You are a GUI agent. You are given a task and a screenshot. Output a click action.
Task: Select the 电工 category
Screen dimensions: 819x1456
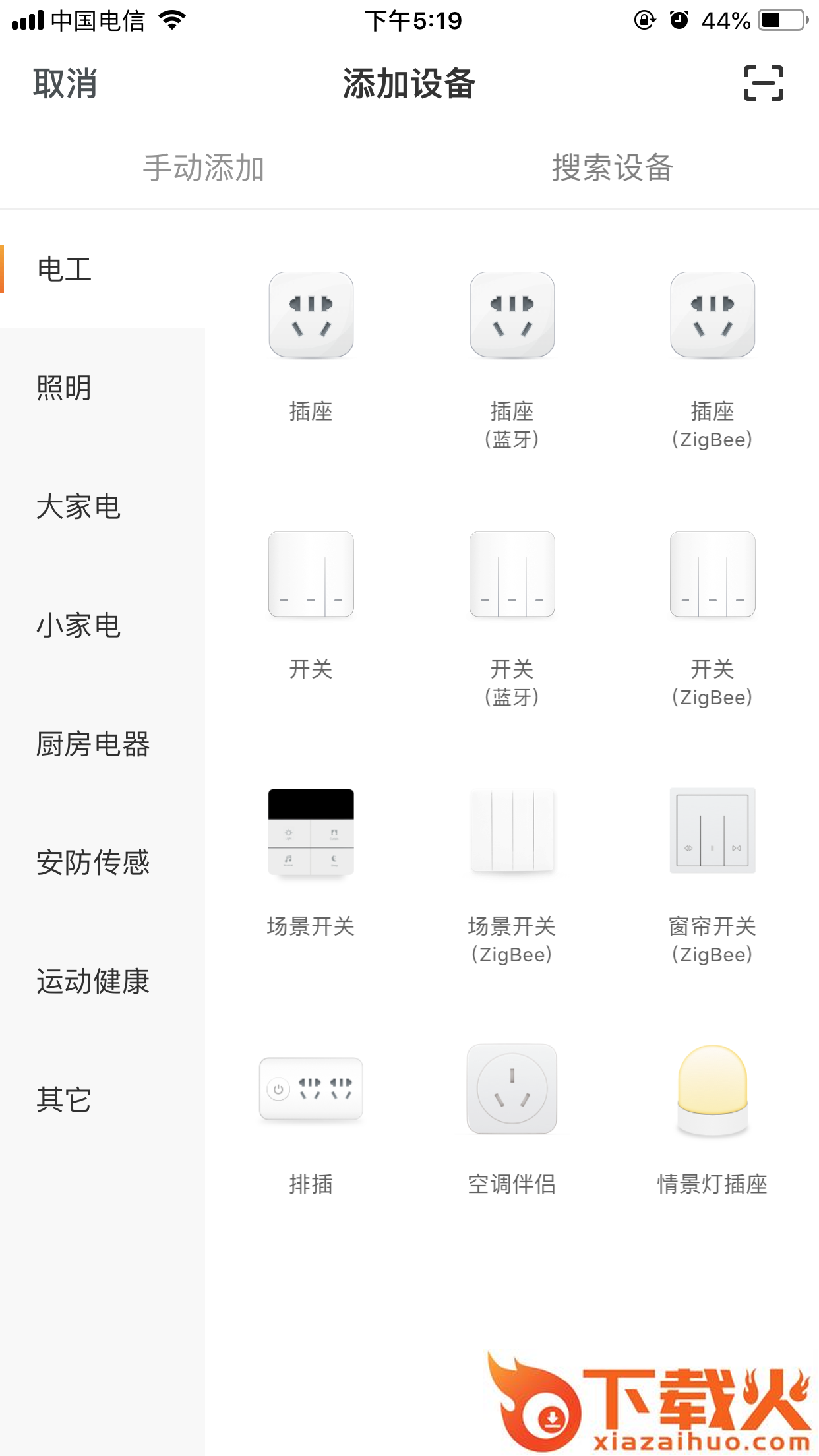[x=64, y=269]
